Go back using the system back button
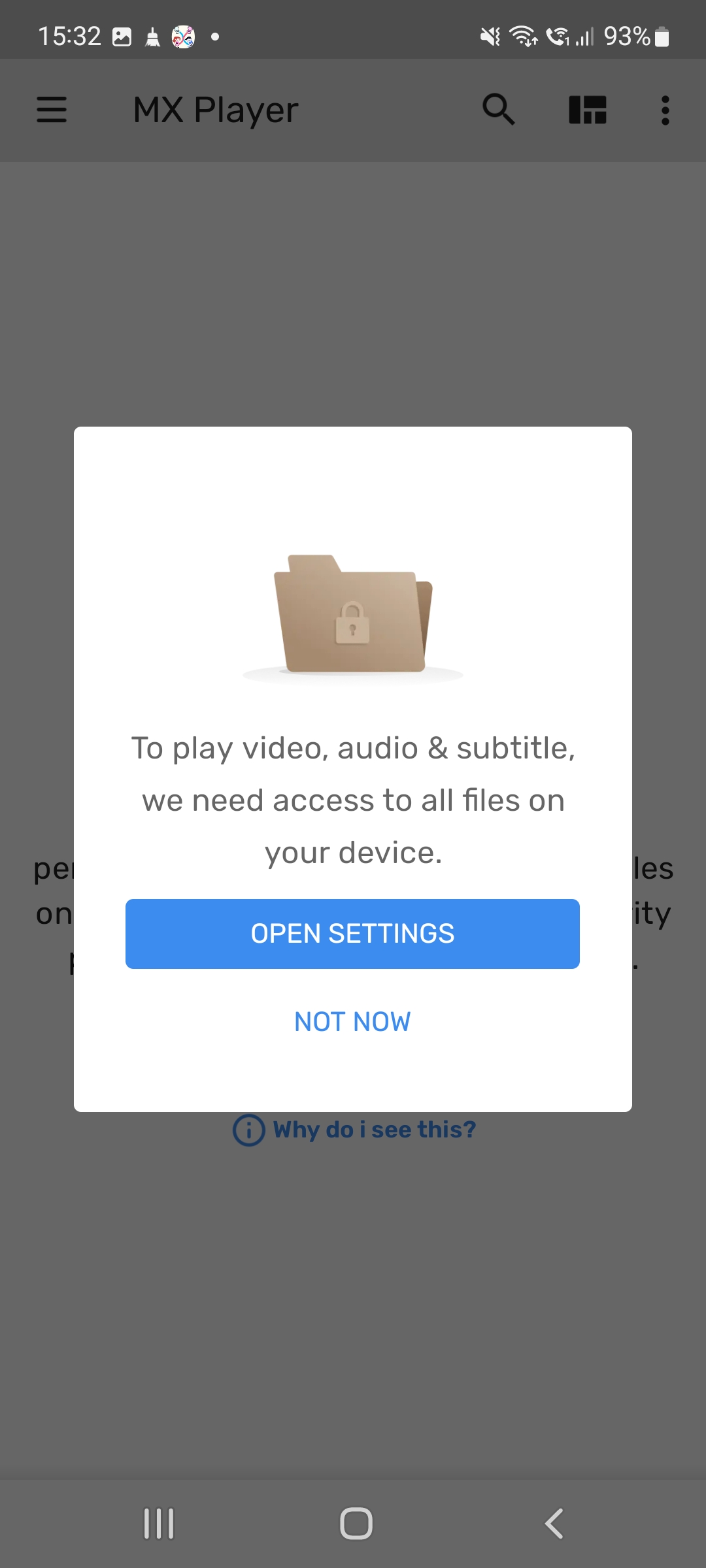706x1568 pixels. 554,1524
